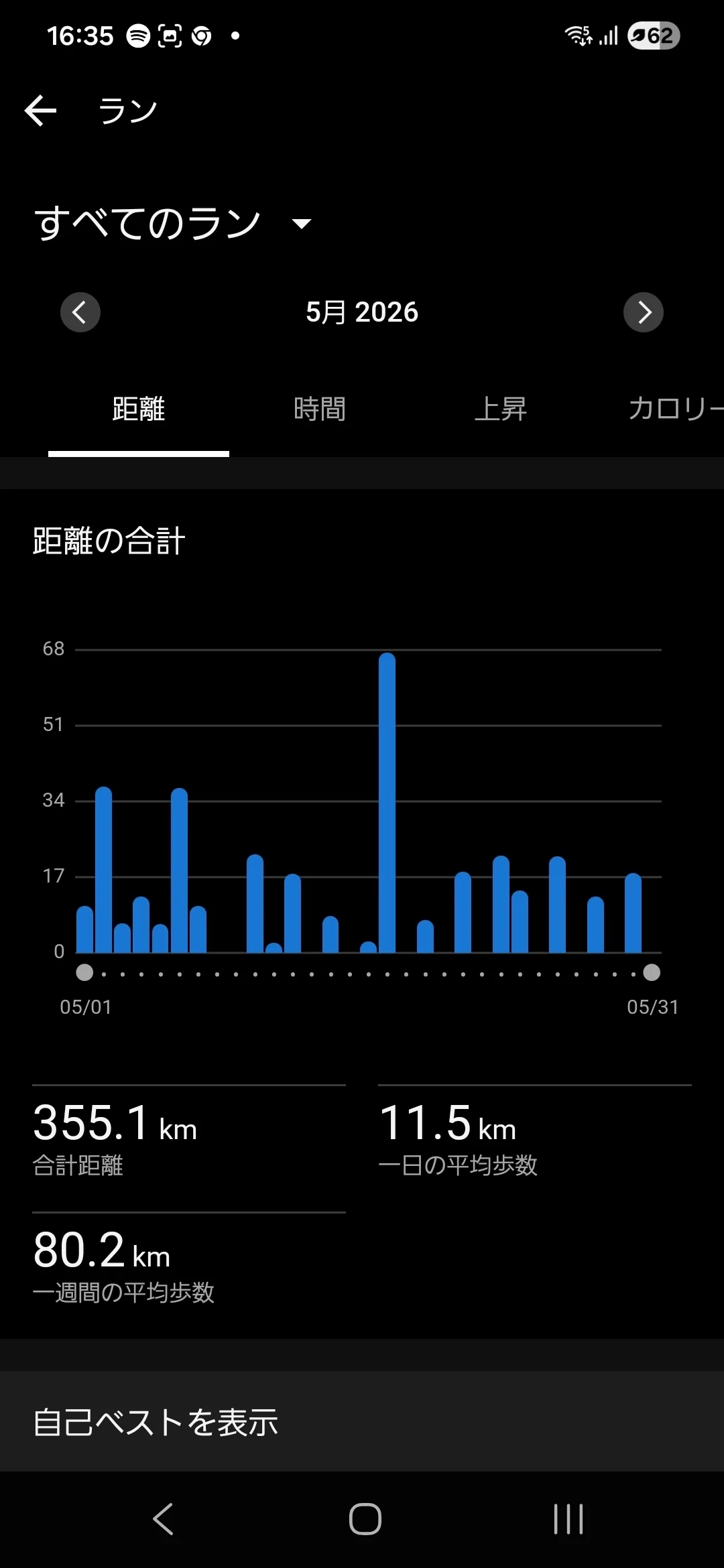Expand the すべてのラン dropdown
Screen dimensions: 724x1568
point(173,223)
